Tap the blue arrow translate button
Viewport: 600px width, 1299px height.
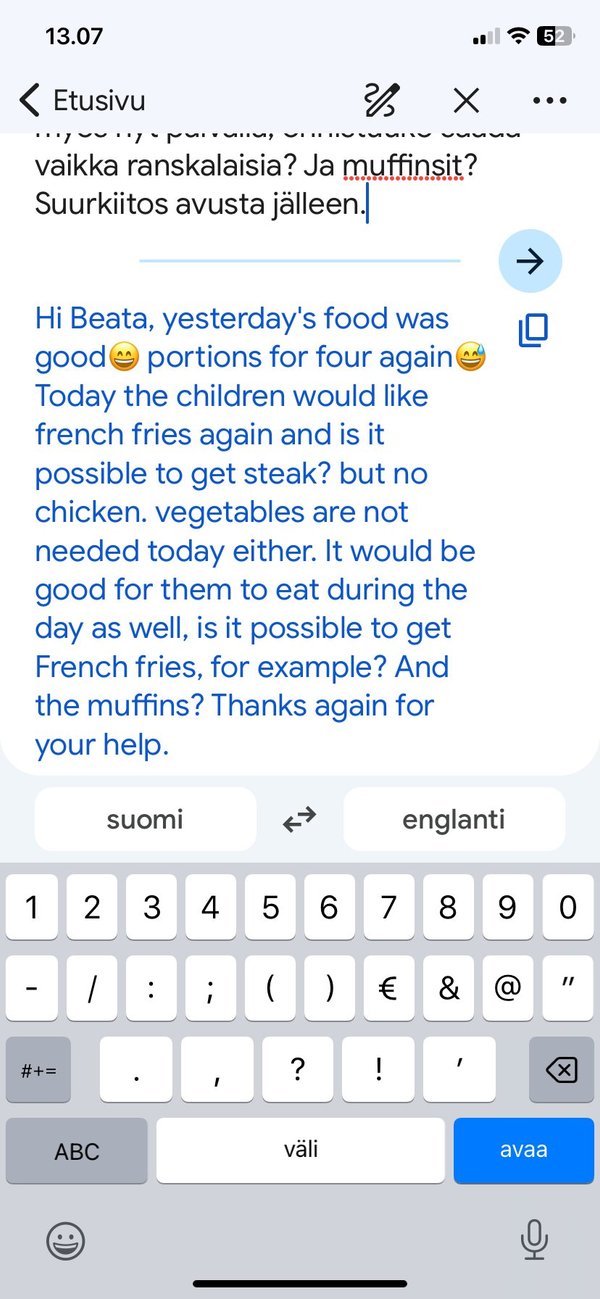pyautogui.click(x=530, y=261)
